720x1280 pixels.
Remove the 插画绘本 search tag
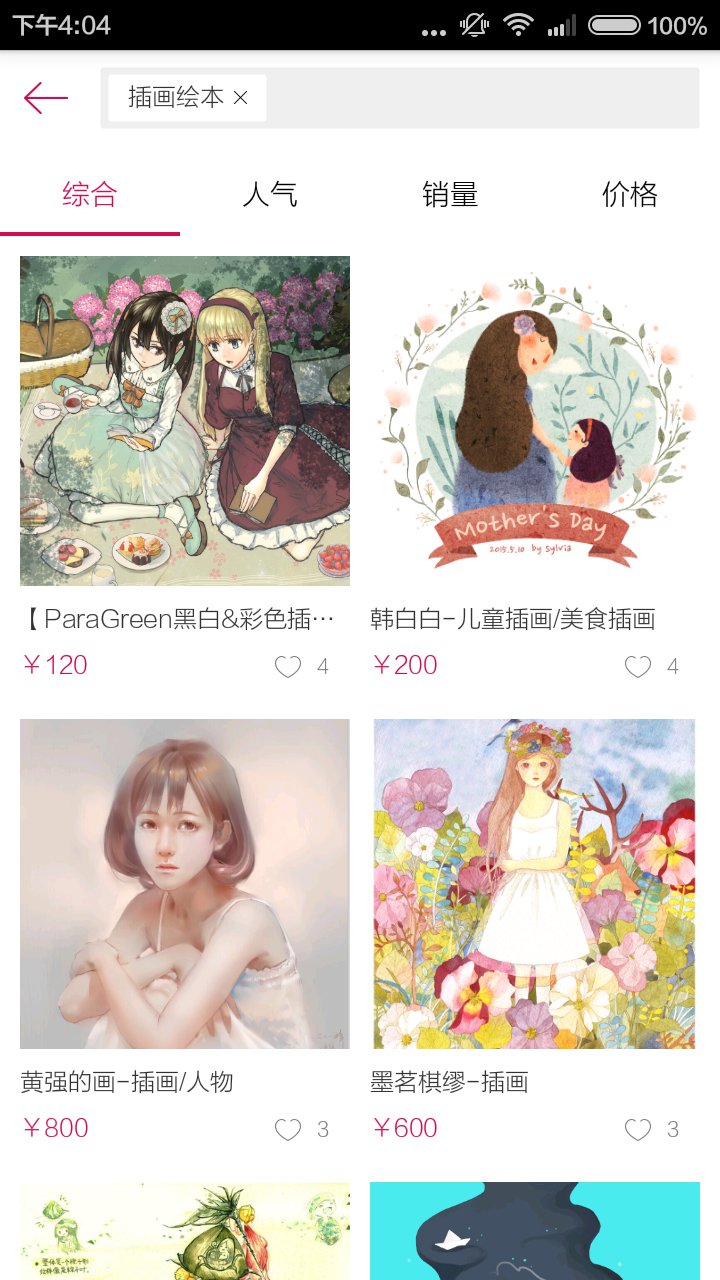click(x=240, y=98)
